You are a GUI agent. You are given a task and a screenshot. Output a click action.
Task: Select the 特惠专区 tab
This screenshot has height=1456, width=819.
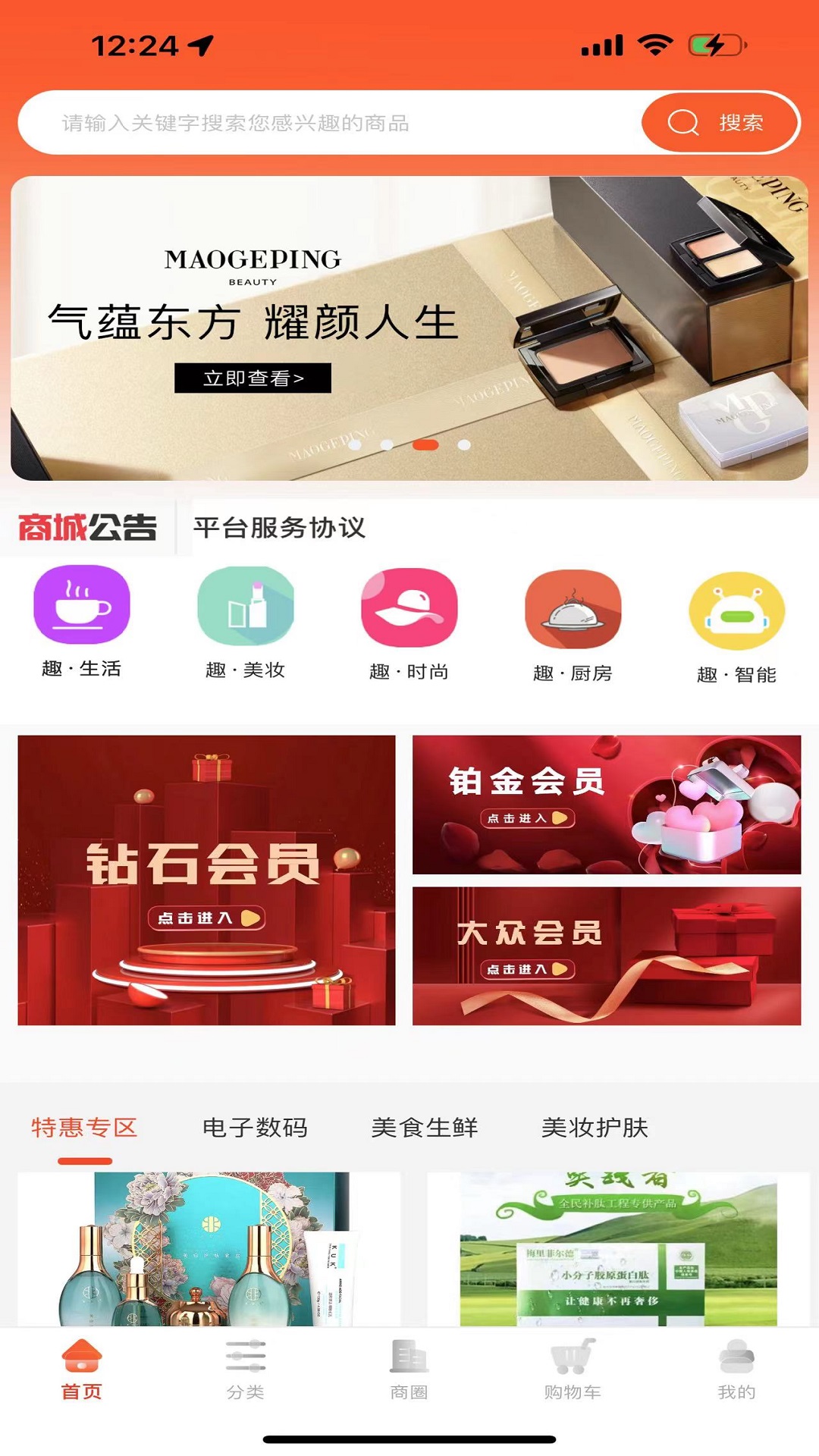click(84, 1128)
